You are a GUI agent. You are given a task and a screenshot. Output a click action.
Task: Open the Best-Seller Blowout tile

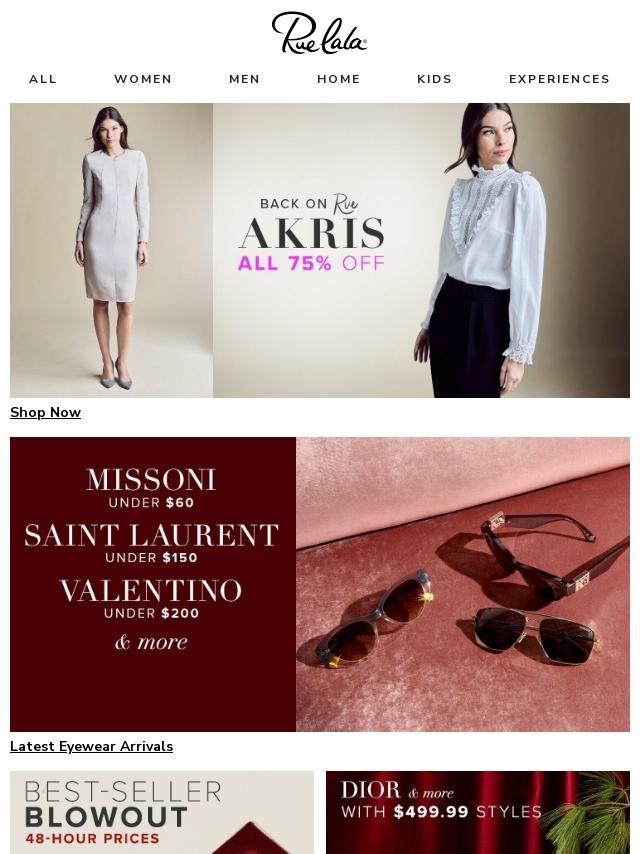tap(162, 812)
